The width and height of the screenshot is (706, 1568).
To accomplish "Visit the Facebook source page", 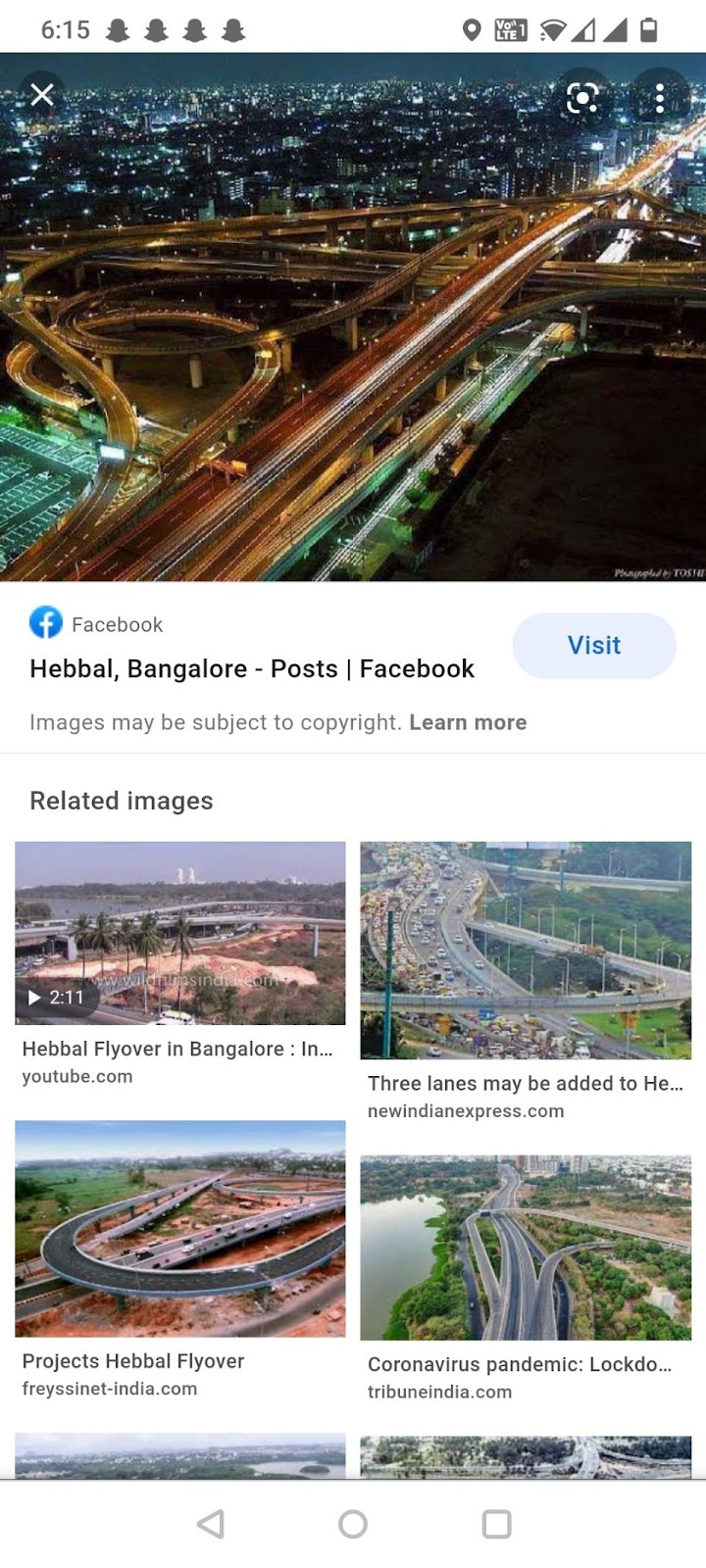I will 593,645.
